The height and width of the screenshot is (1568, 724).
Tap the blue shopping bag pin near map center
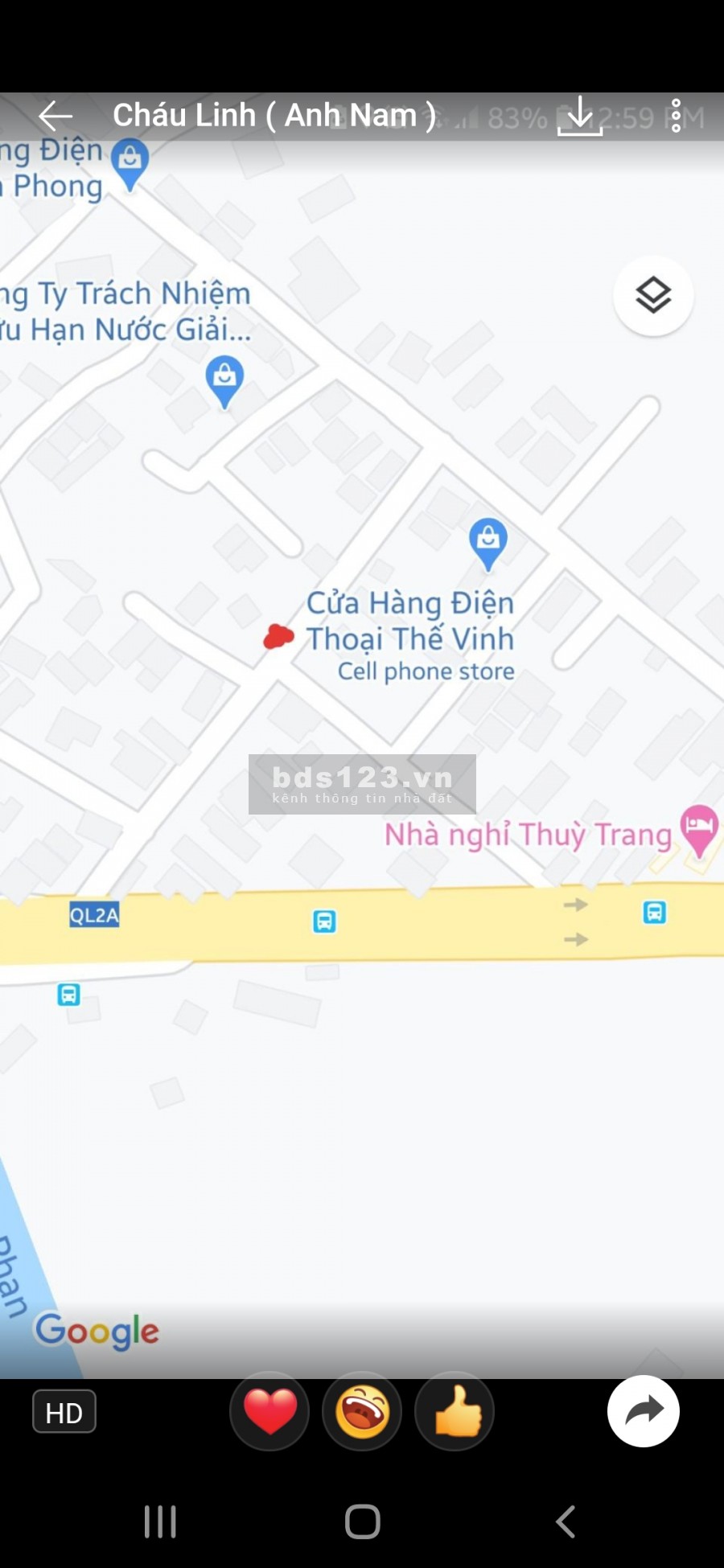pos(487,543)
